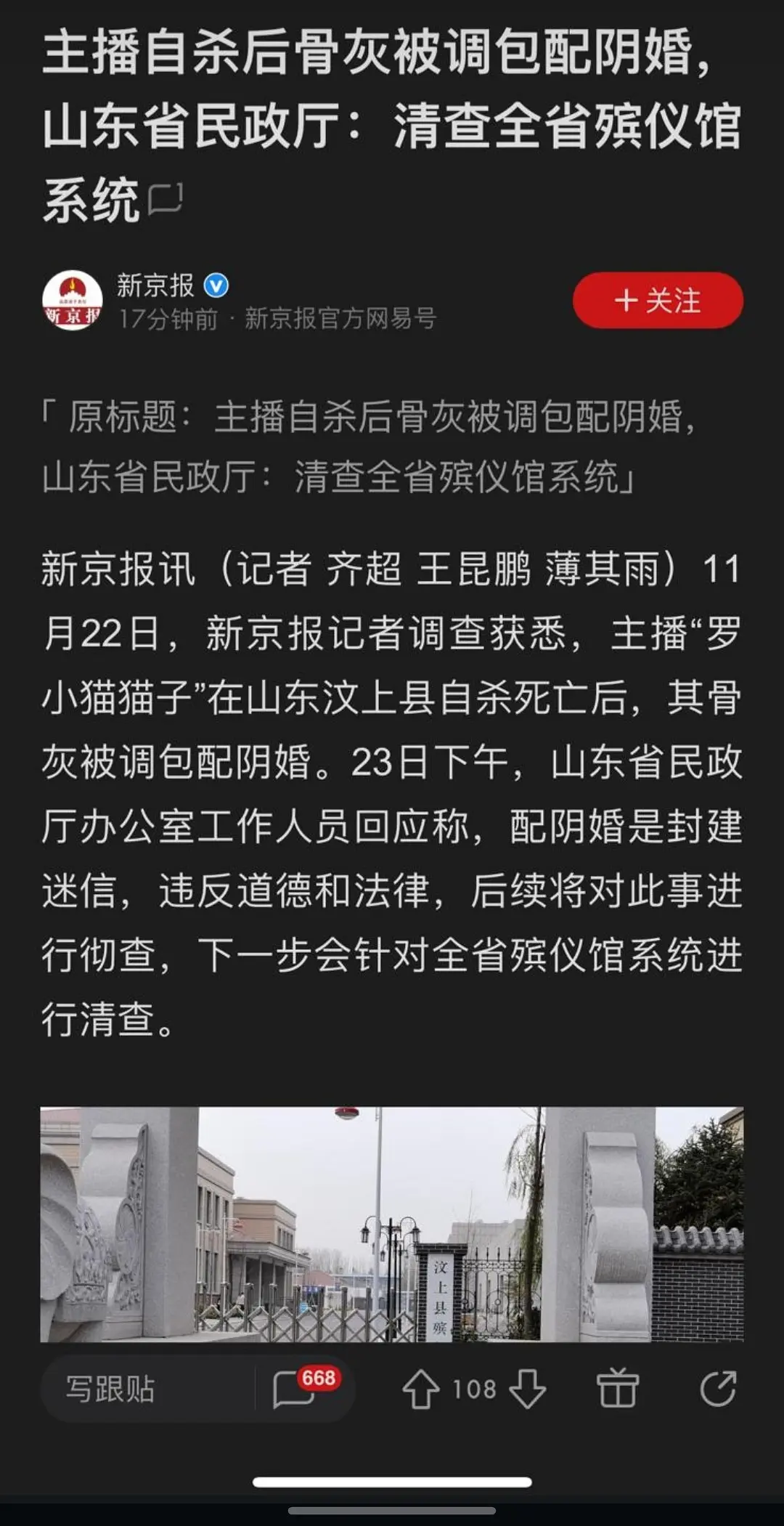Follow the 新京报 account
Image resolution: width=784 pixels, height=1526 pixels.
(658, 300)
